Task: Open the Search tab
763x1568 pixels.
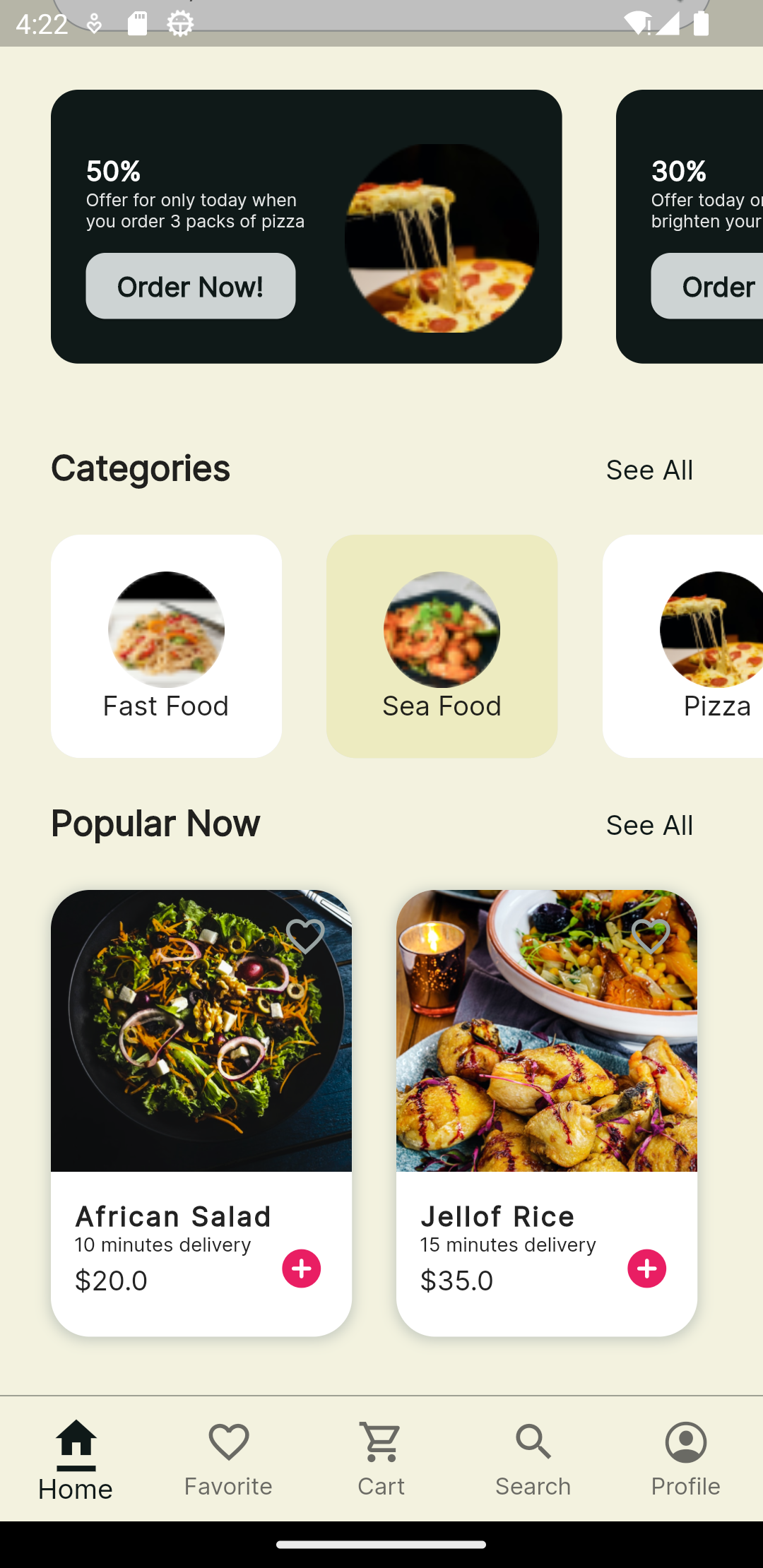Action: click(533, 1459)
